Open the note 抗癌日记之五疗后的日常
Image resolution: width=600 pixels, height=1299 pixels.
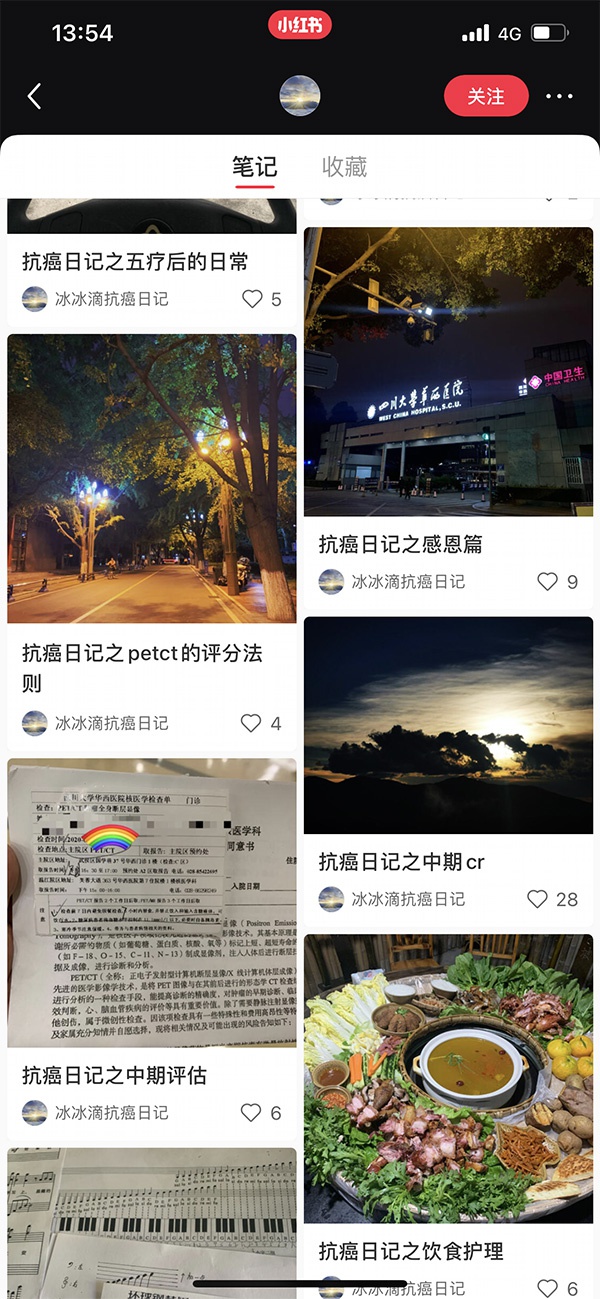(x=135, y=262)
